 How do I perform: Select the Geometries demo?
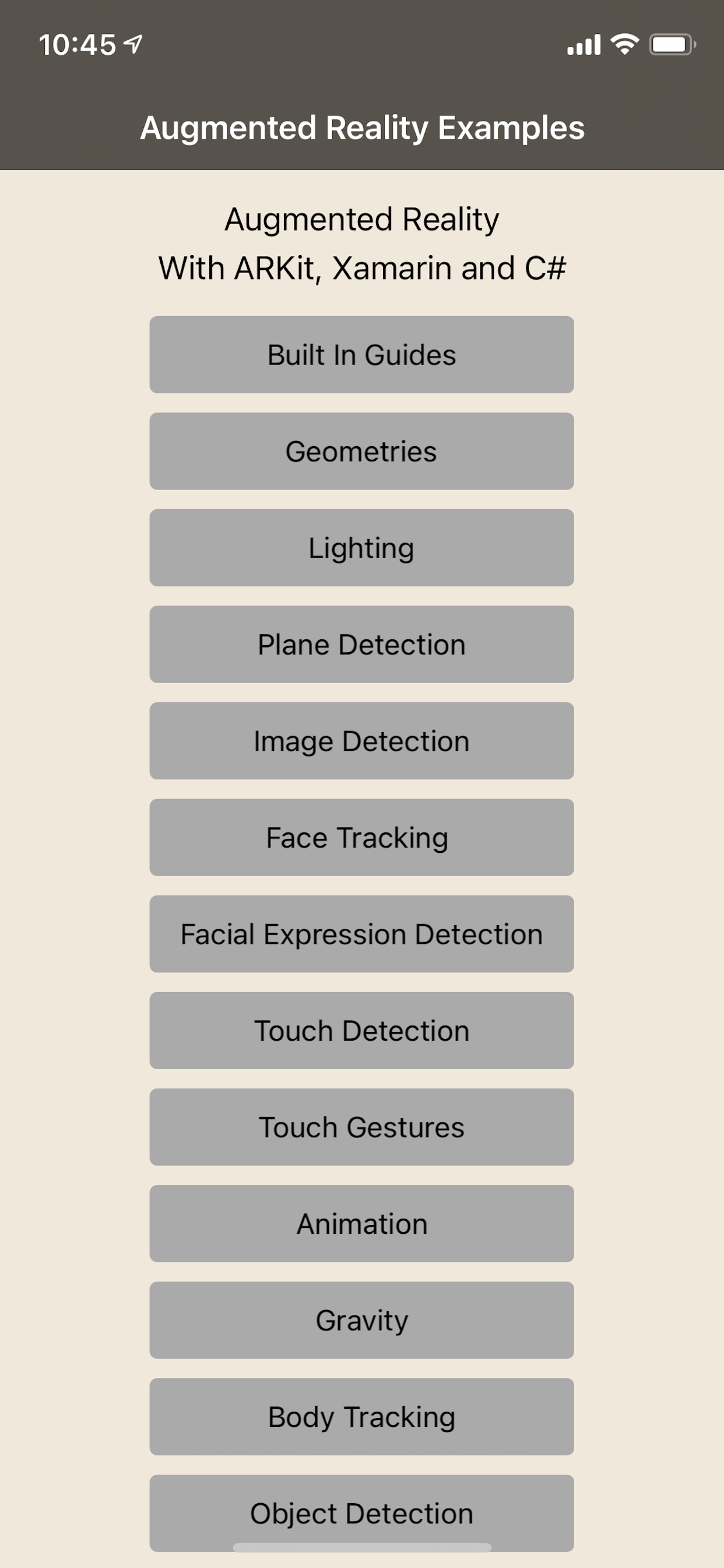pyautogui.click(x=361, y=450)
